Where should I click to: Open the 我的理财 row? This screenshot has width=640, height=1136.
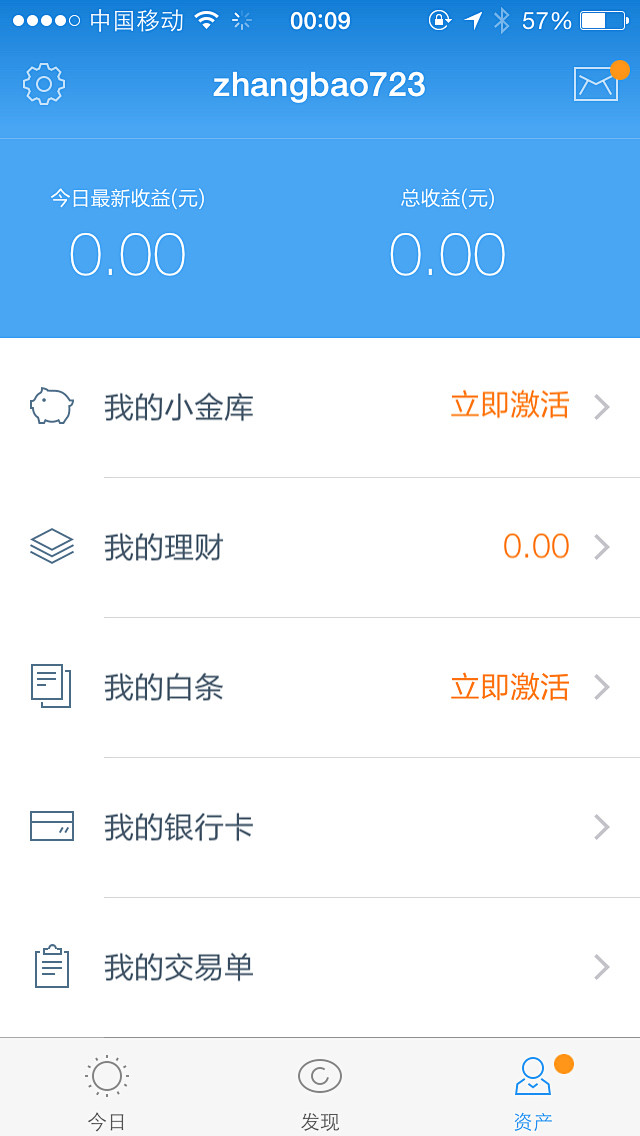click(320, 547)
